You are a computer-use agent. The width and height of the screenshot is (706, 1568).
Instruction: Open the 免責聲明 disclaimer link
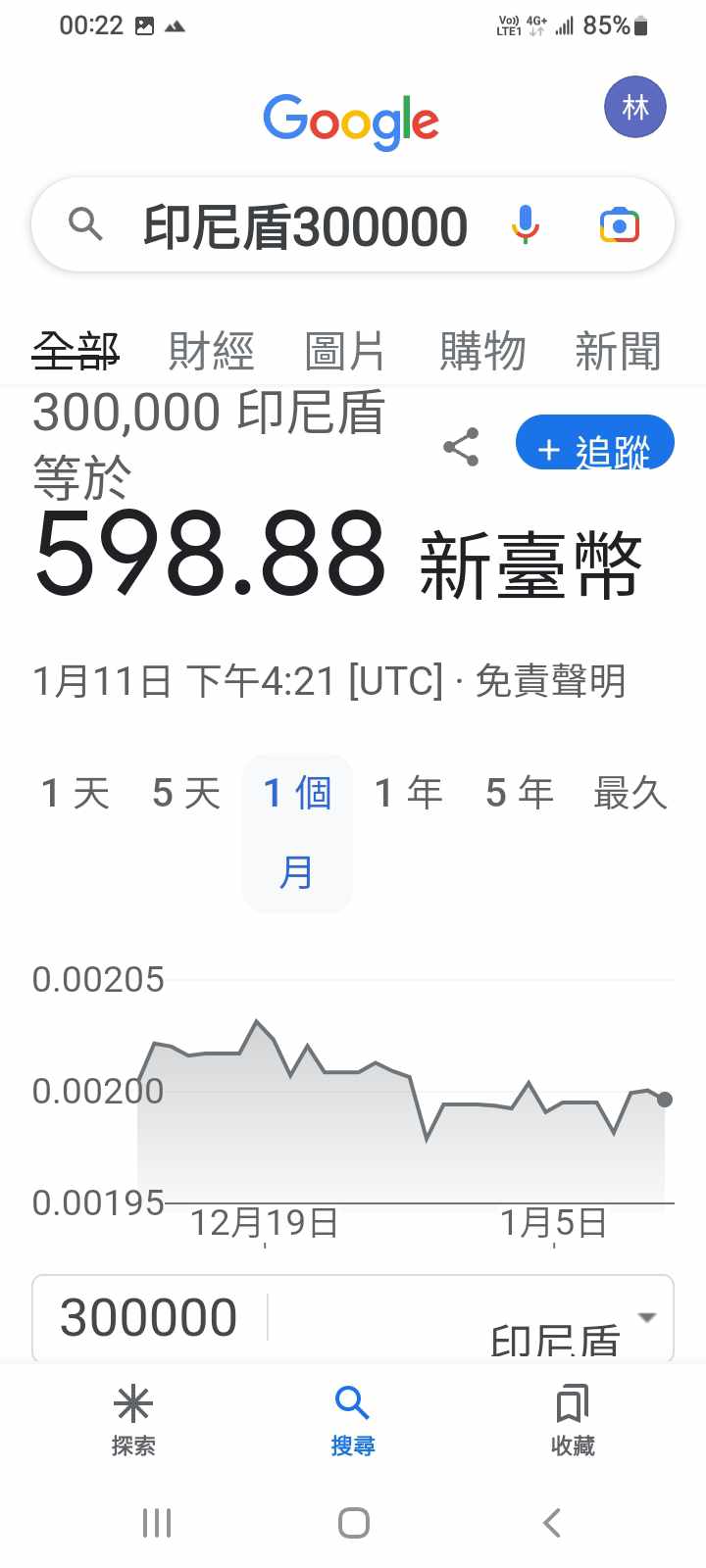click(550, 681)
